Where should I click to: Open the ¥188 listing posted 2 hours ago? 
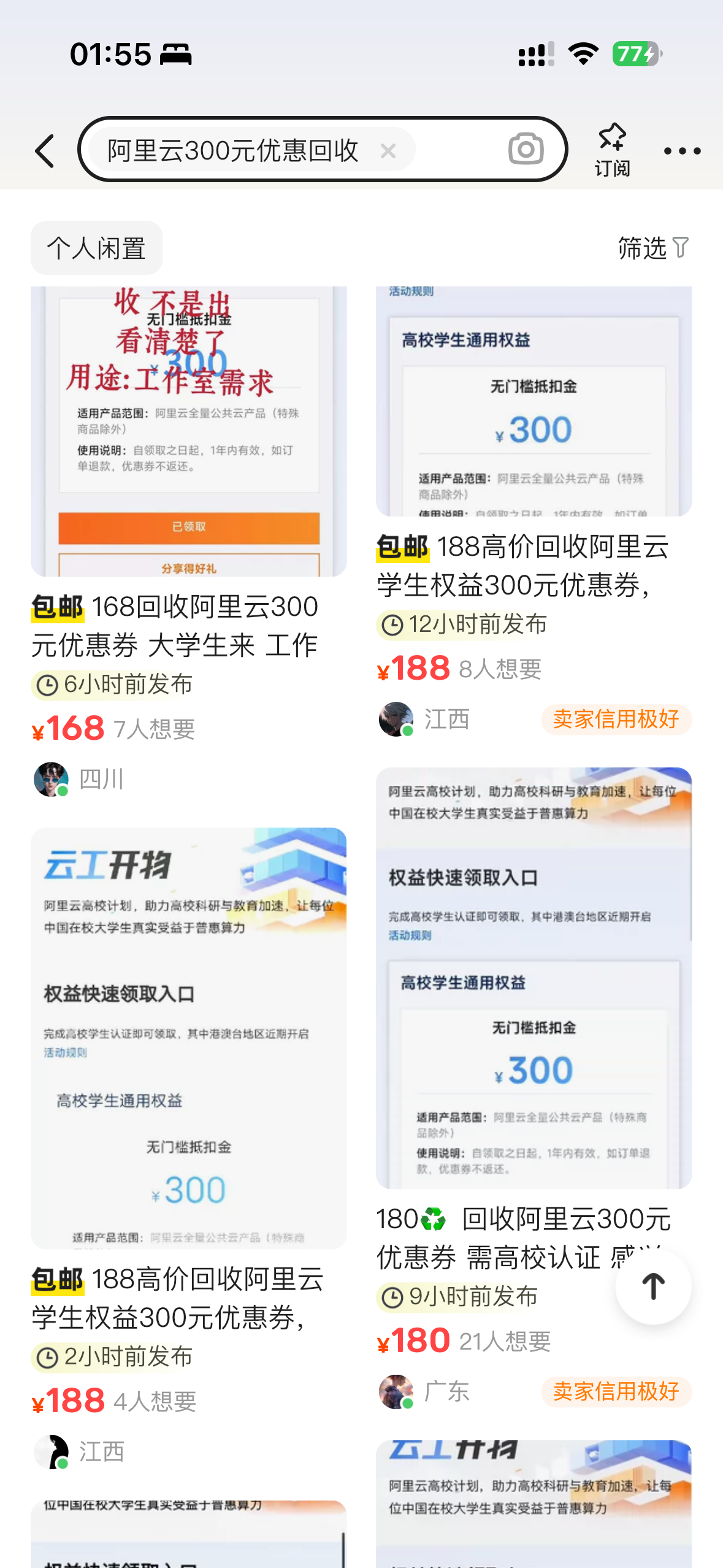(188, 1297)
